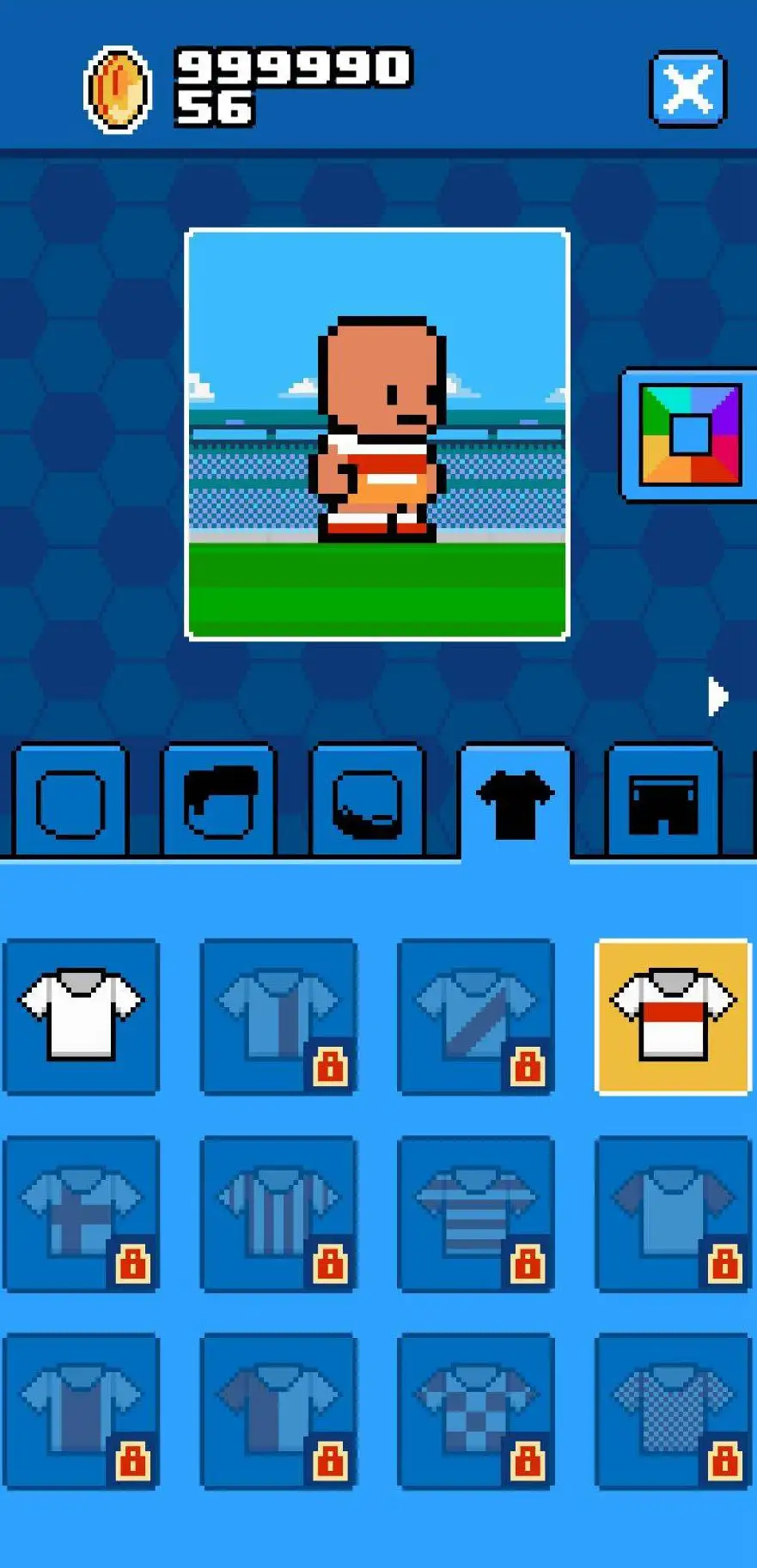The image size is (757, 1568).
Task: Choose the locked vertical striped shirt
Action: [x=278, y=1213]
